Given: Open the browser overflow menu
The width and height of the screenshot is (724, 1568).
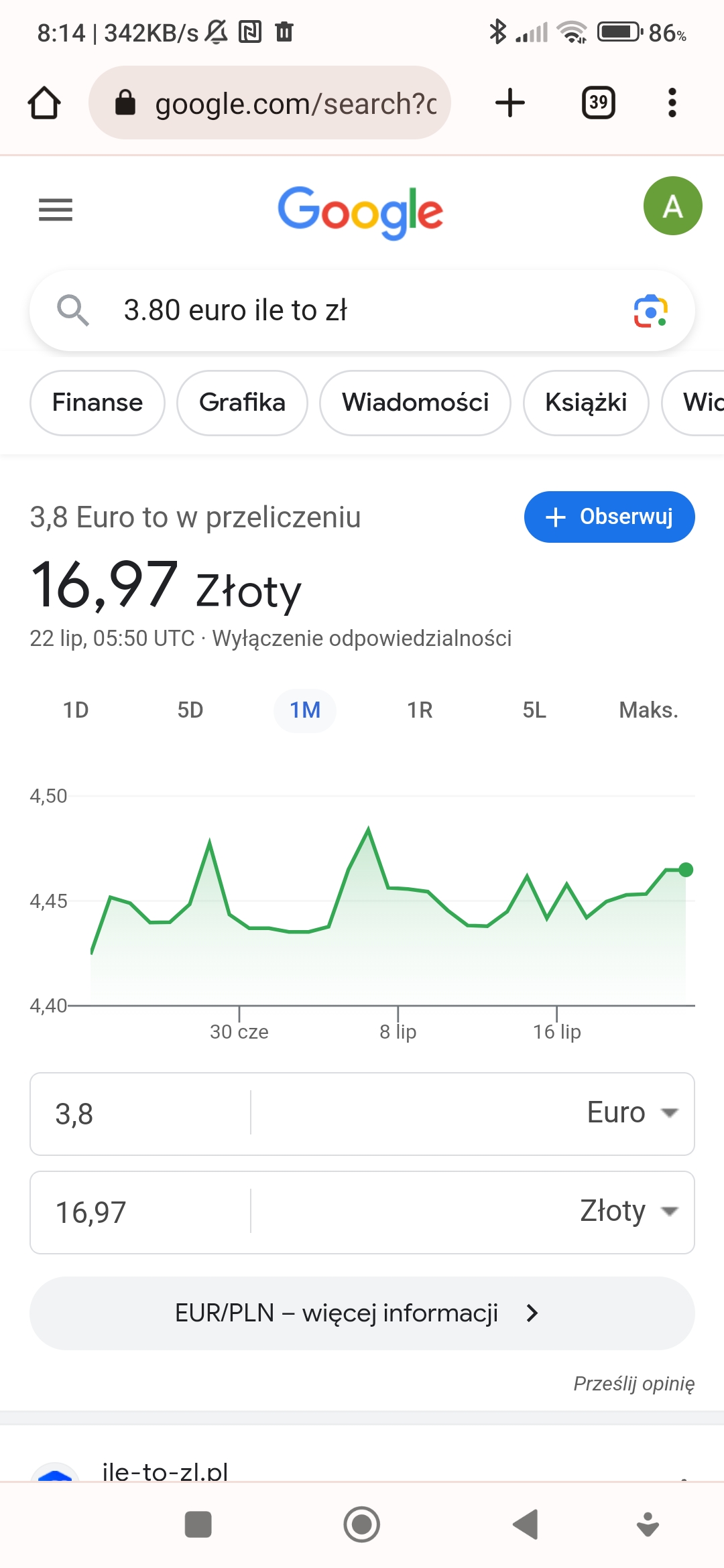Looking at the screenshot, I should click(x=672, y=103).
